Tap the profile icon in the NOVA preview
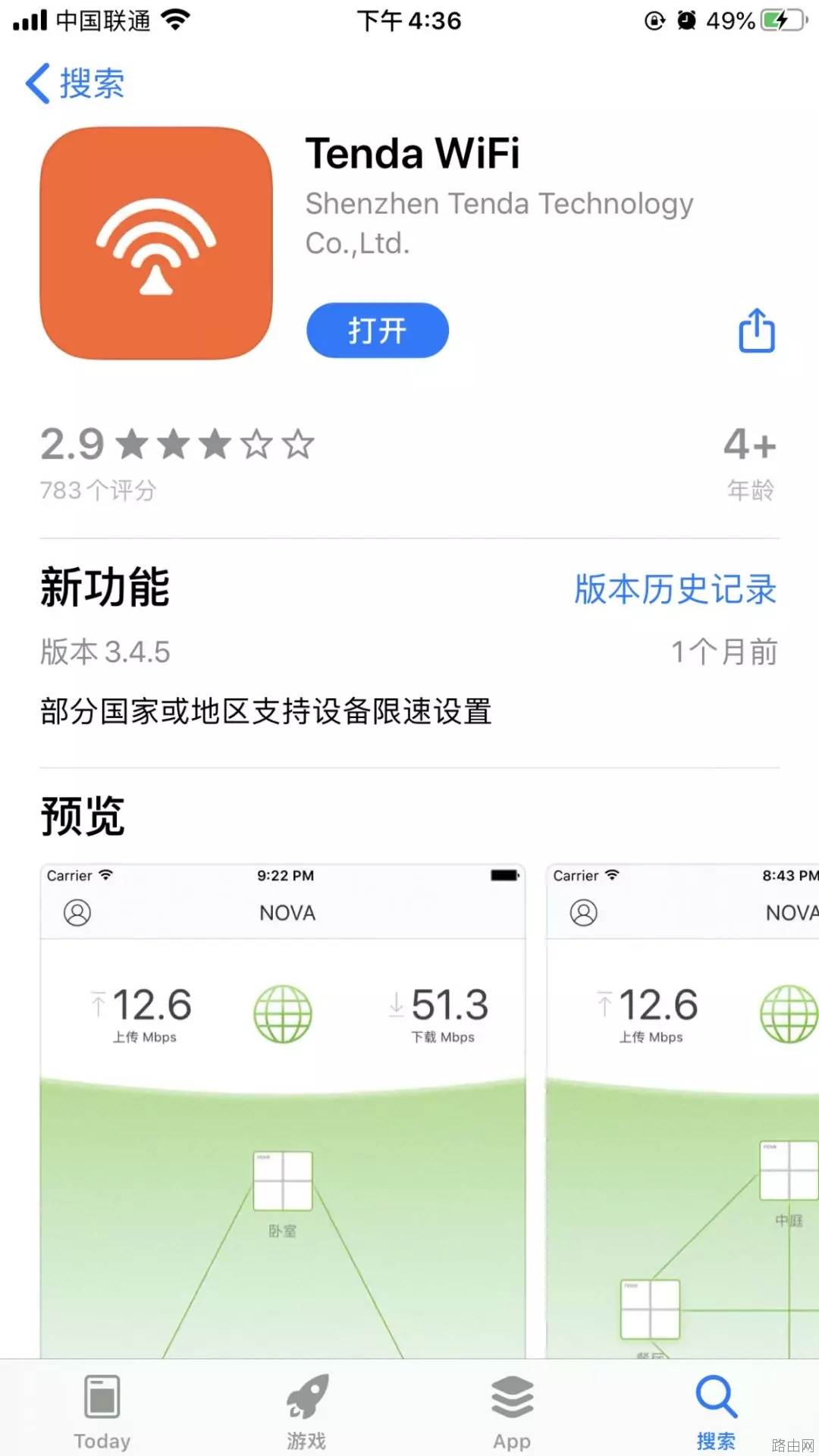Screen dimensions: 819x1456 [76, 912]
